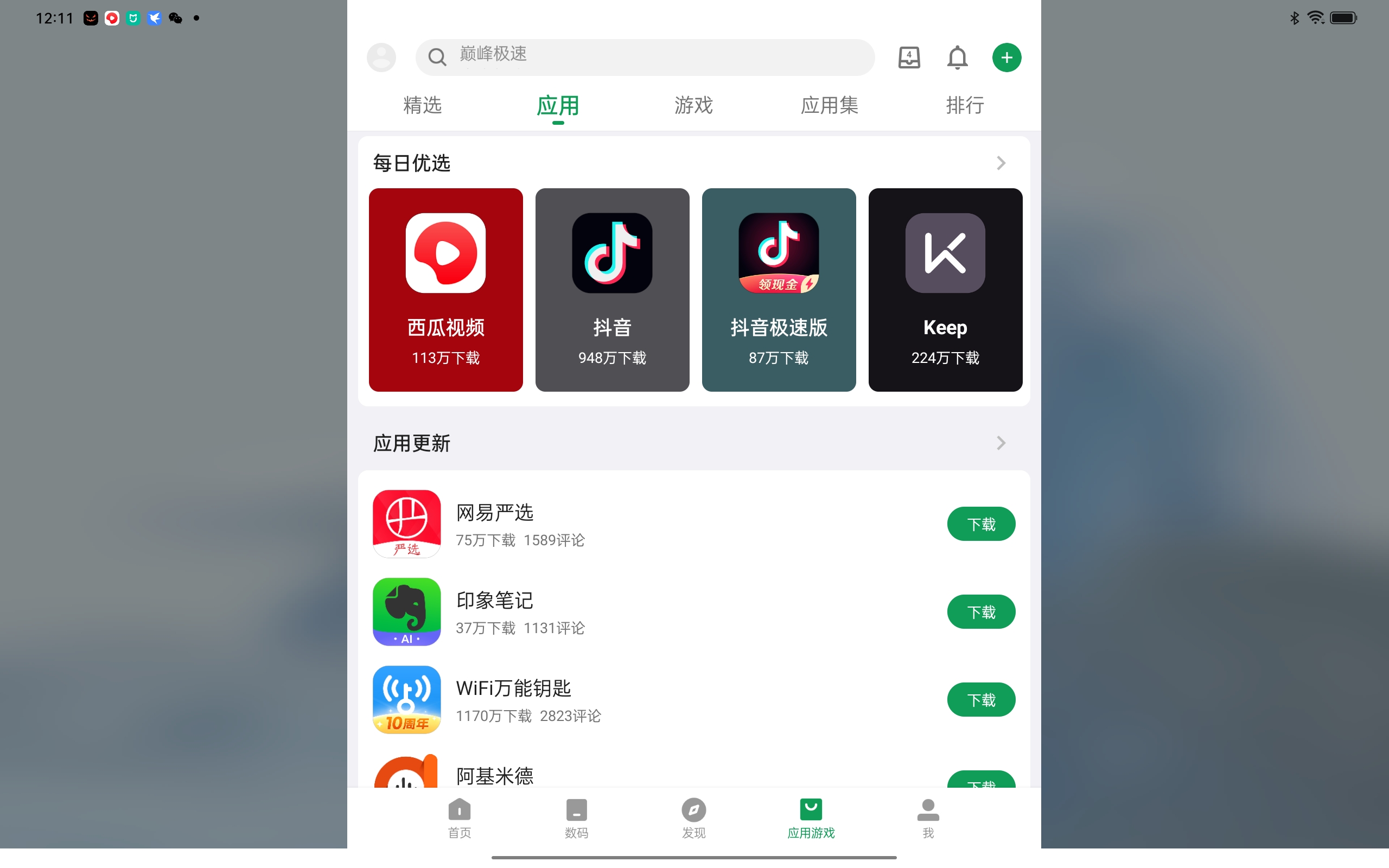This screenshot has width=1389, height=868.
Task: Download 网易严选
Action: 980,524
